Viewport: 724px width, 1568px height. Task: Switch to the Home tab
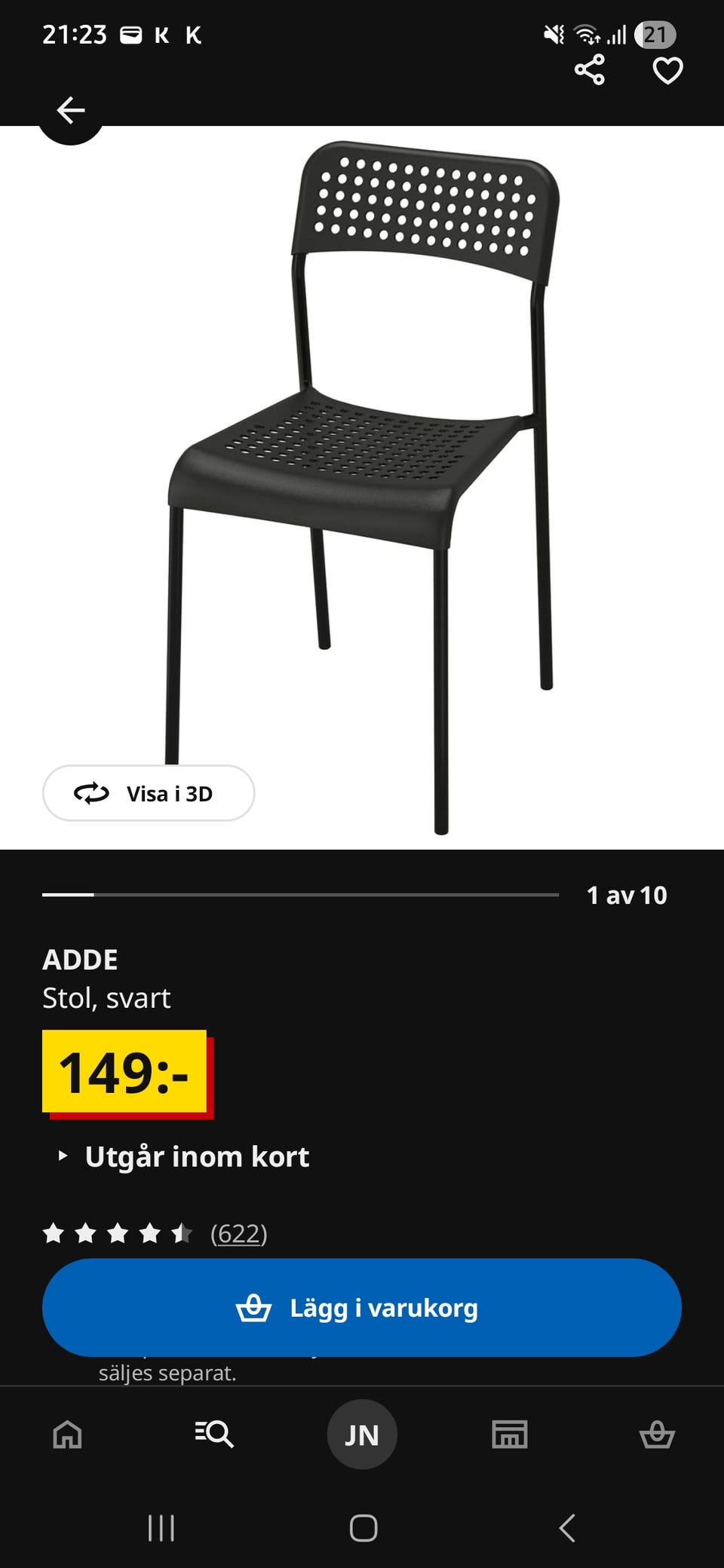[x=67, y=1434]
